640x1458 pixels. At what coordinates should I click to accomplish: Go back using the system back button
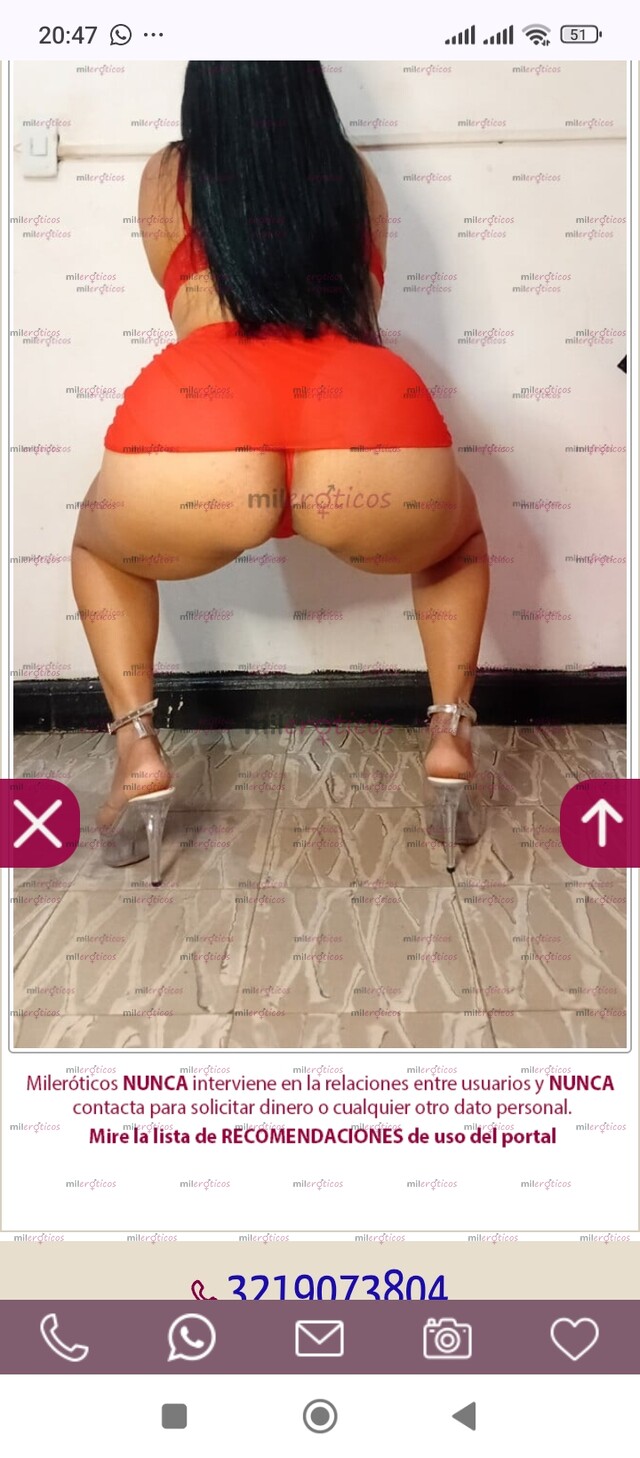[463, 1416]
